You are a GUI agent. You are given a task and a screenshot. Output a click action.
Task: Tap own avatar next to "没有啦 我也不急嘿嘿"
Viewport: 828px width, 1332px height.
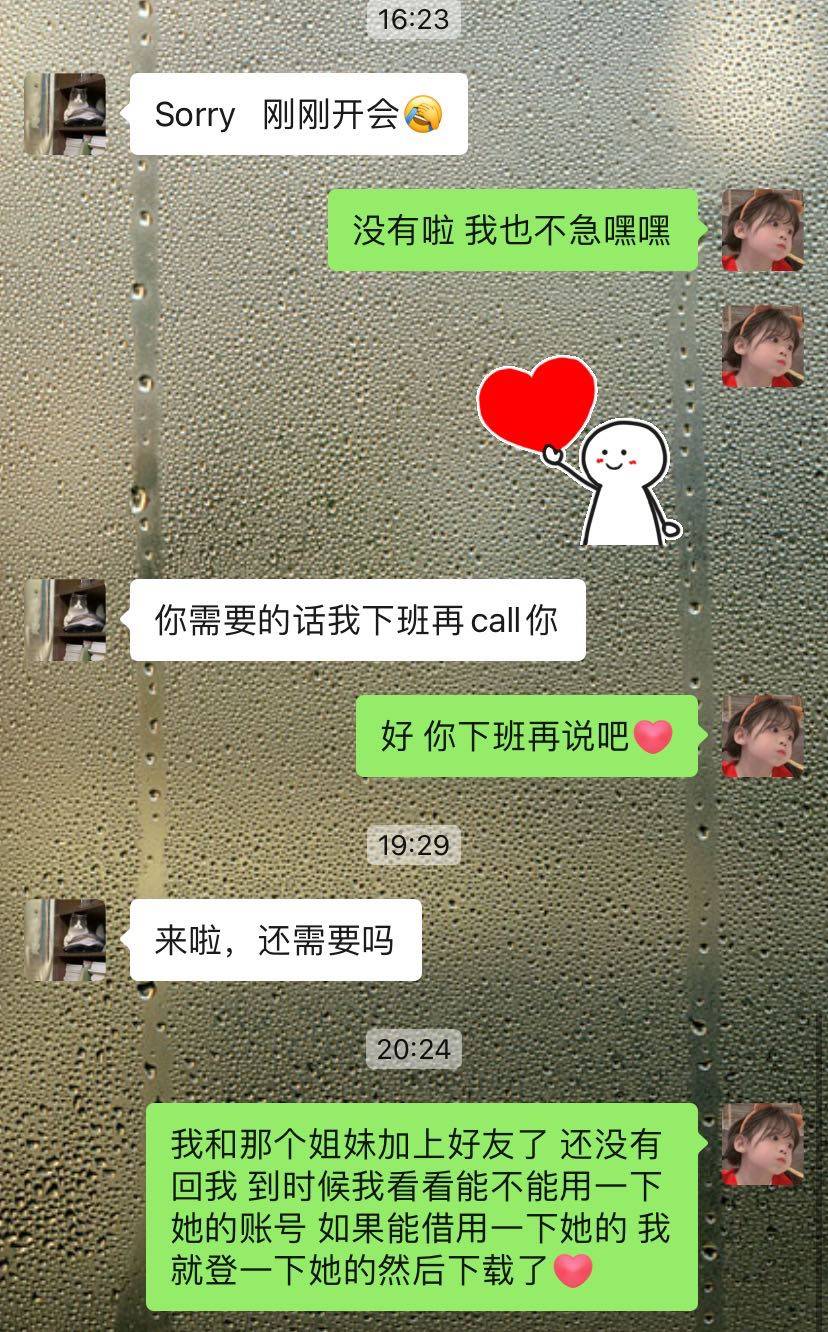click(762, 230)
